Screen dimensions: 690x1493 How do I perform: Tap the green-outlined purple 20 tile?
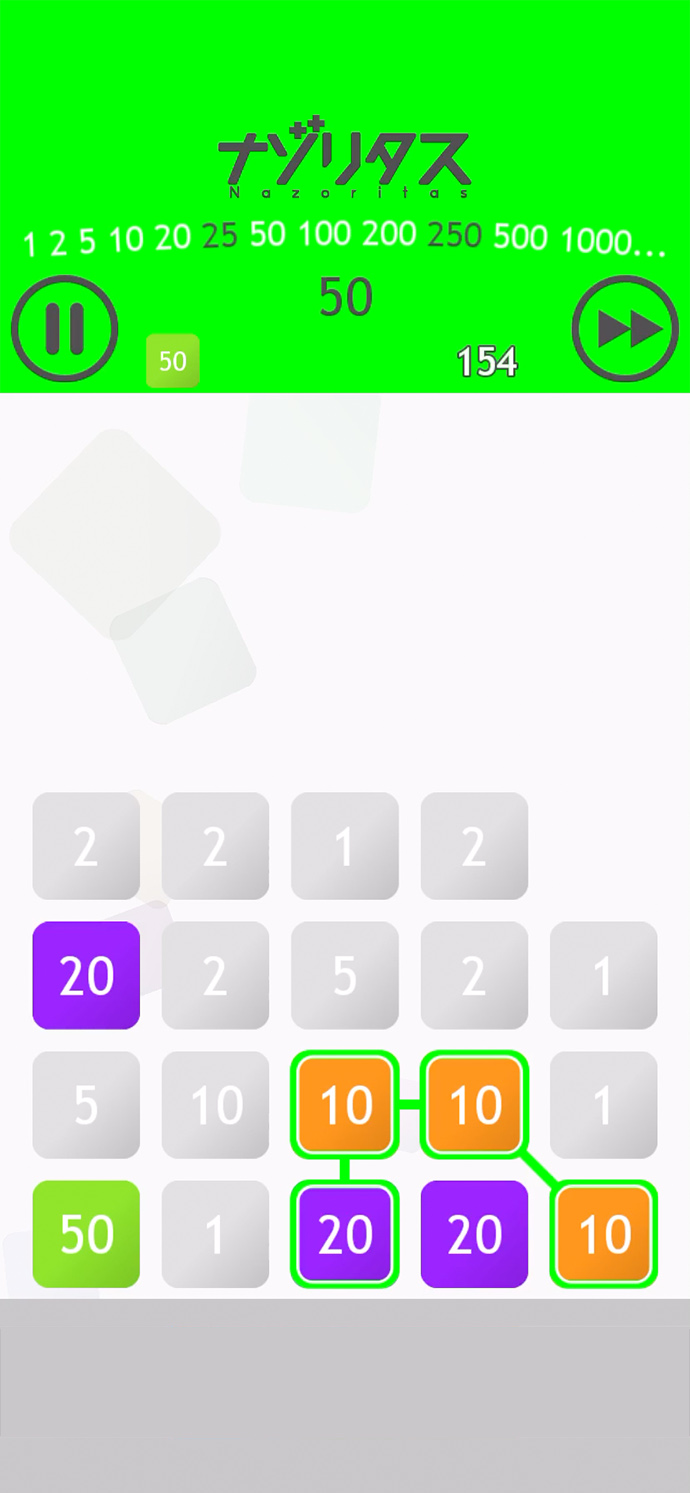pos(345,1234)
